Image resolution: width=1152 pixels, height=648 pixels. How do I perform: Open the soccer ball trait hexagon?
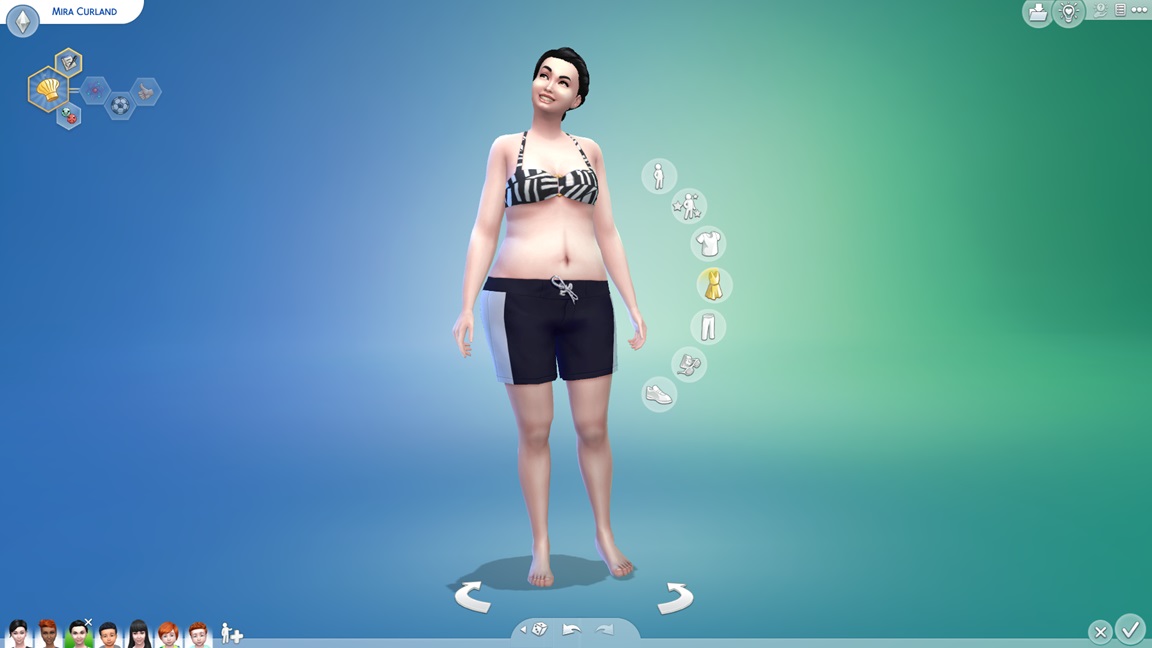(120, 105)
